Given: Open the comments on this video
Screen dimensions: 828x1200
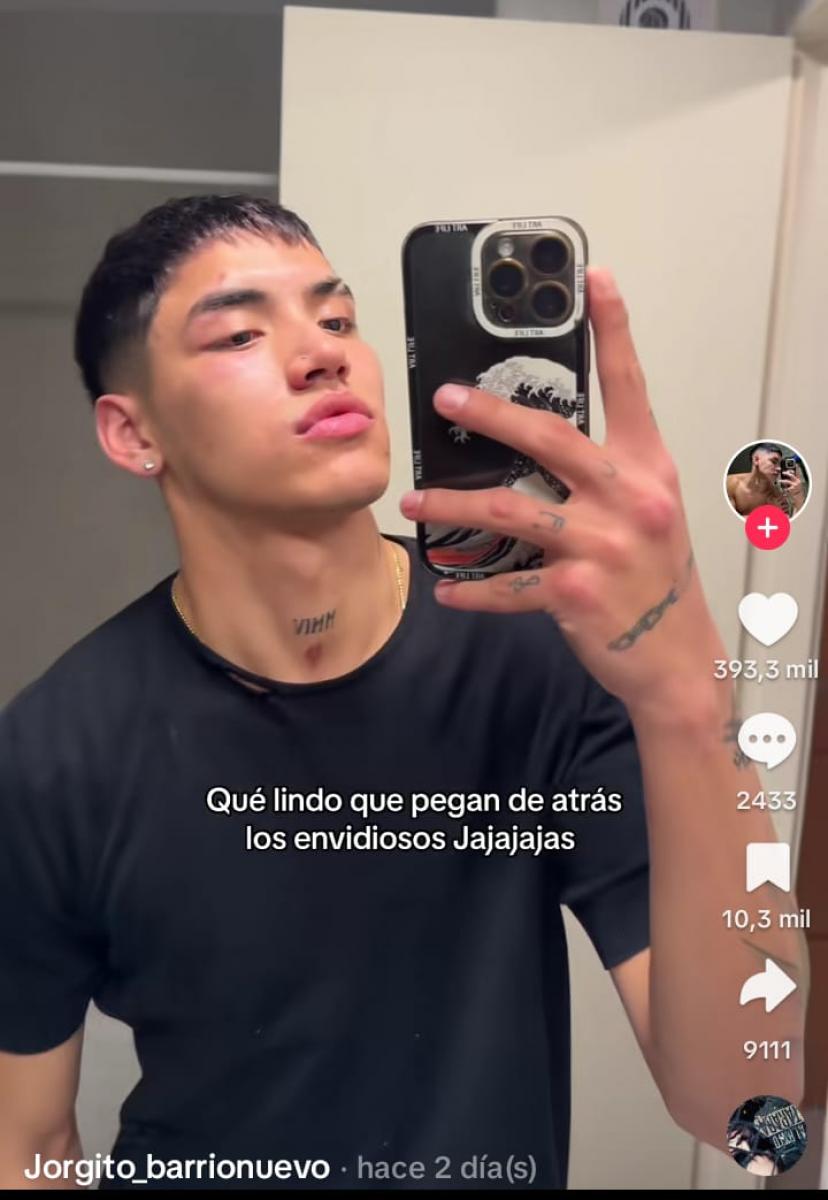Looking at the screenshot, I should 767,742.
